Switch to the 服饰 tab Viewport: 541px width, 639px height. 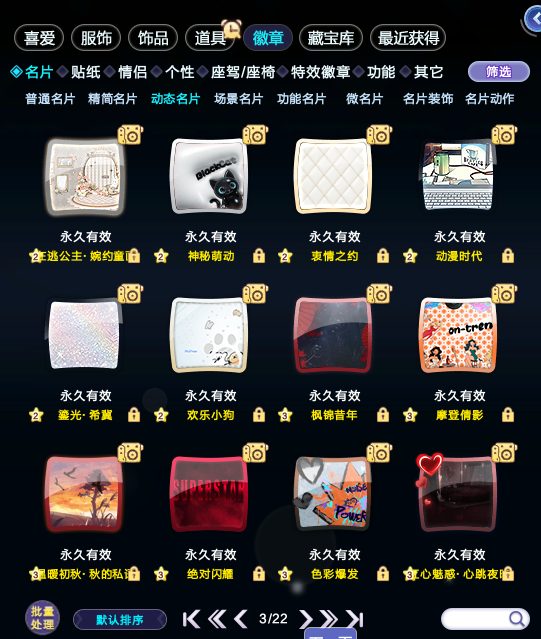click(x=96, y=38)
